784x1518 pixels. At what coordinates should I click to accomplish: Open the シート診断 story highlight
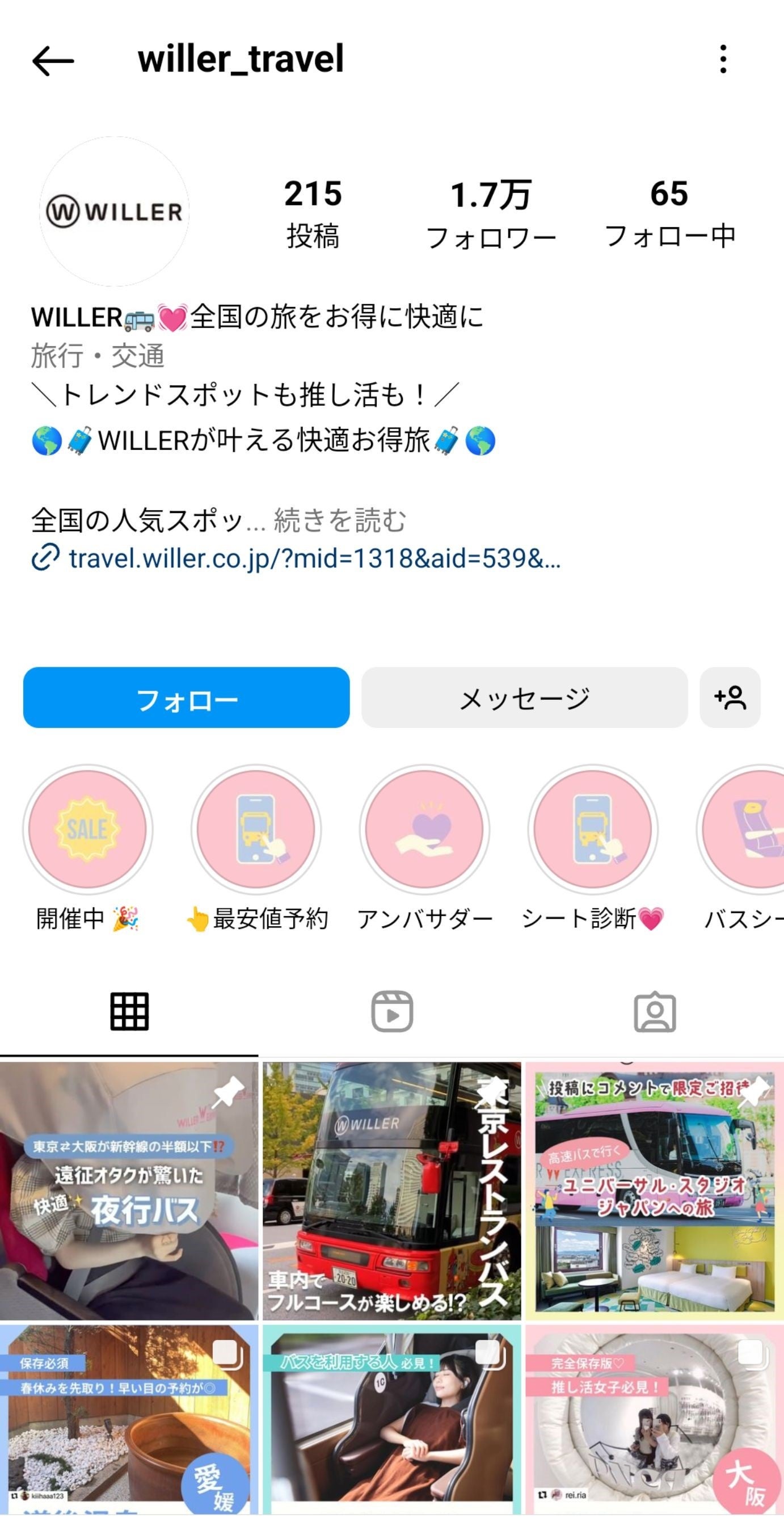pyautogui.click(x=593, y=829)
